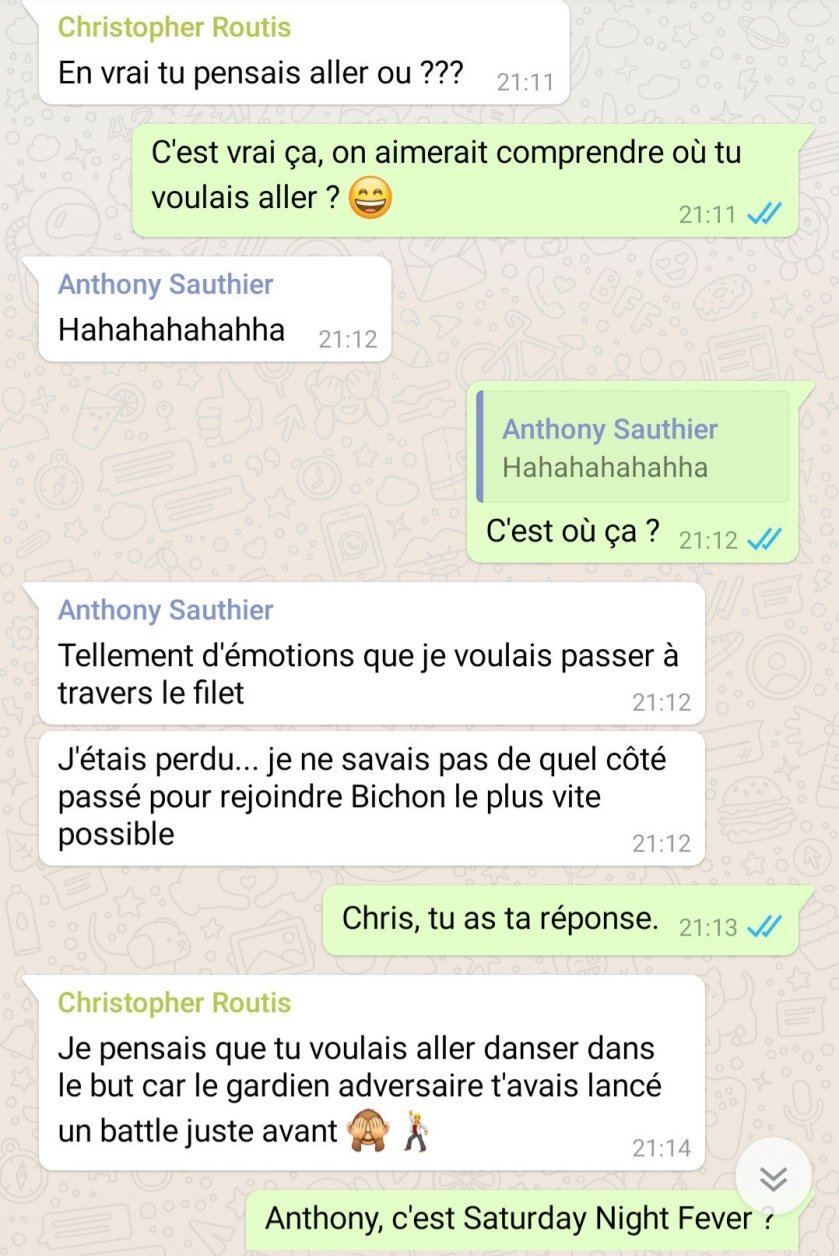
Task: Tap sender name Christopher Routis above "En vrai tu pensais"
Action: coord(174,27)
